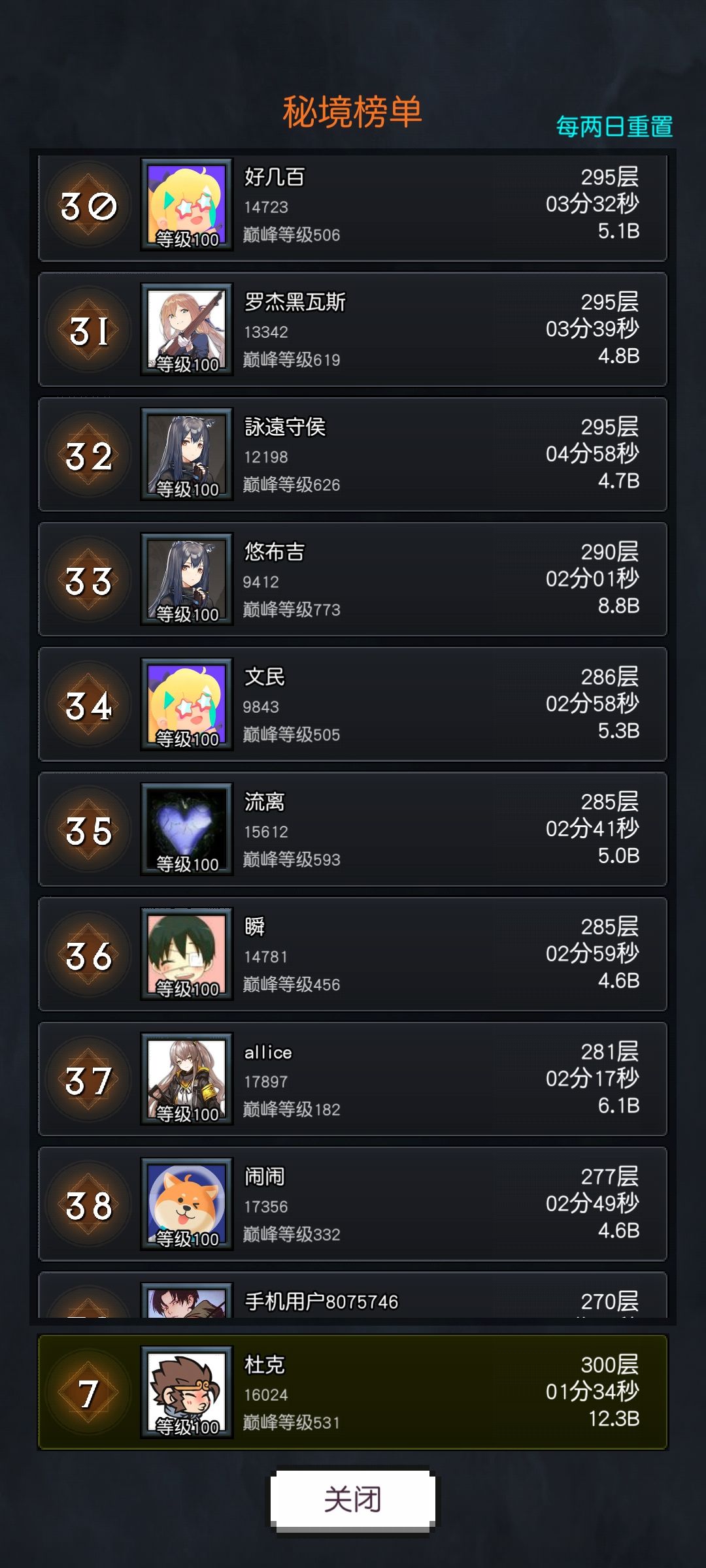Open 文民's rank 34 entry
The image size is (706, 1568).
[353, 704]
